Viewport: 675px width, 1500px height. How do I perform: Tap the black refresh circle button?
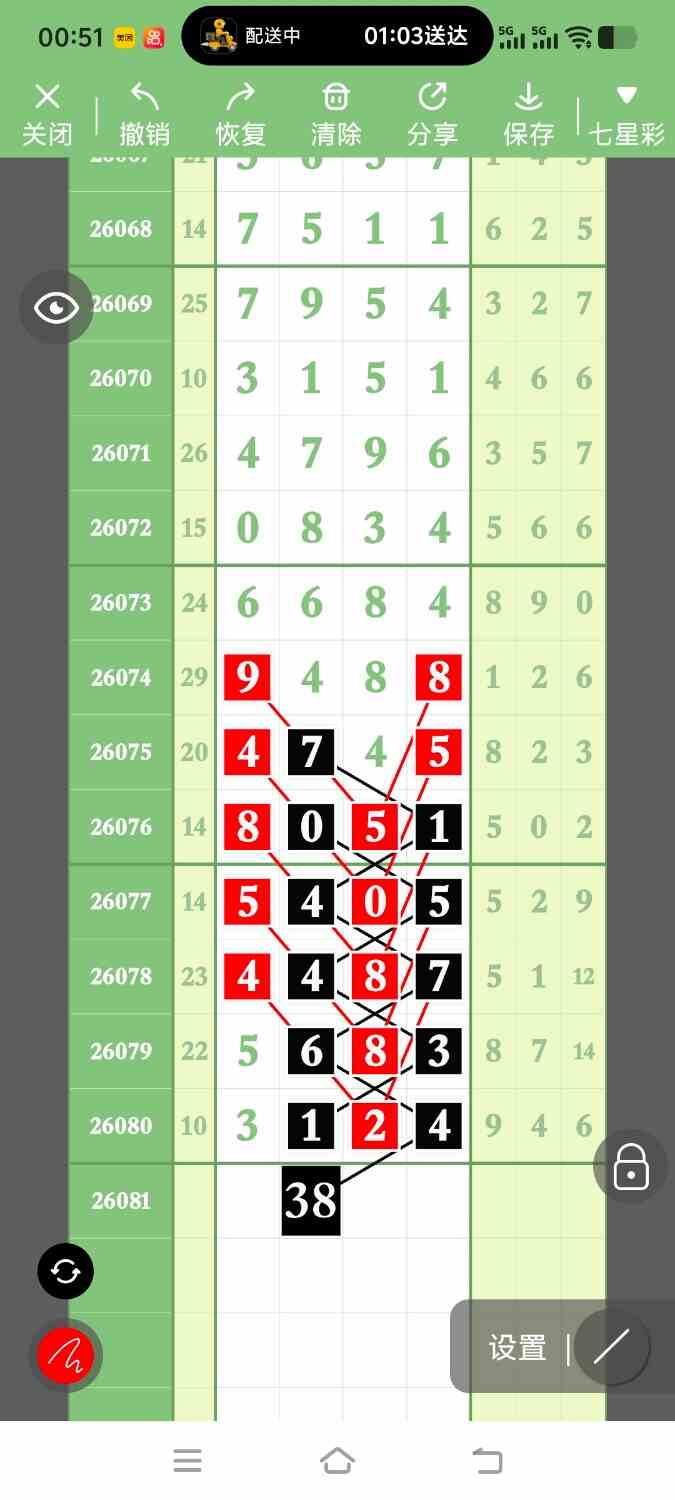[66, 1272]
